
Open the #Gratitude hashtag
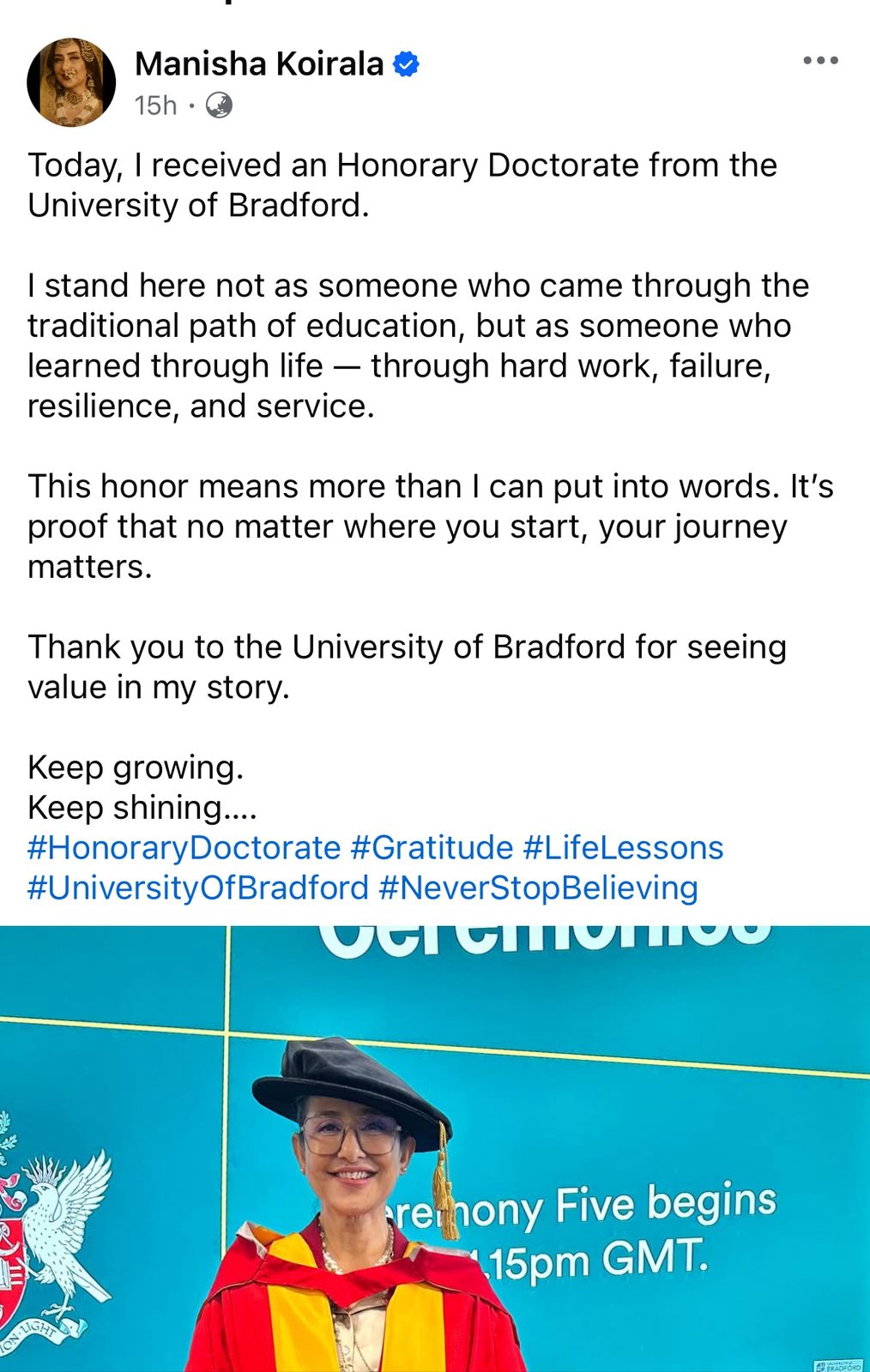pyautogui.click(x=432, y=848)
